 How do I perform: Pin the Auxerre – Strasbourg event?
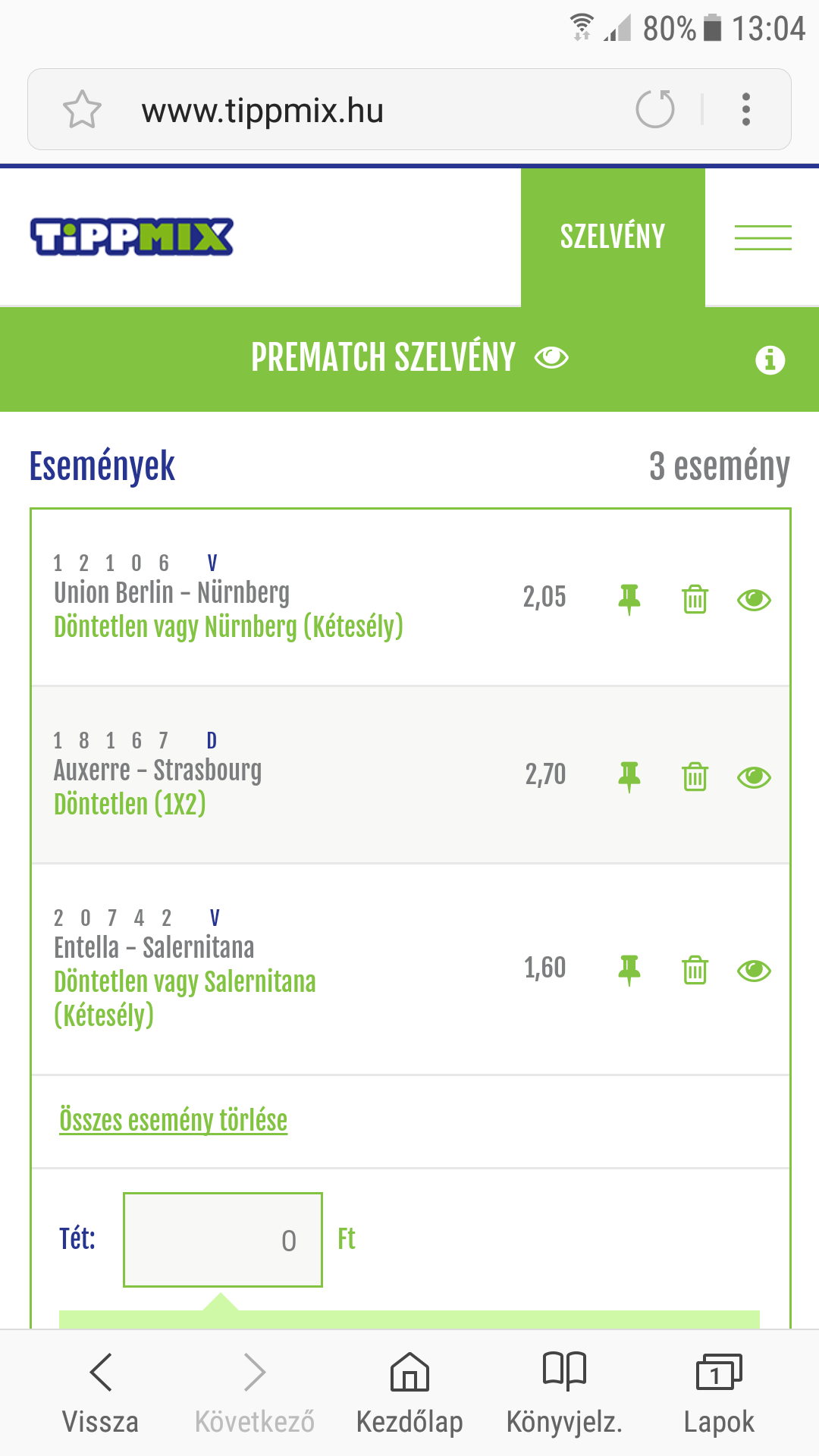click(x=629, y=777)
